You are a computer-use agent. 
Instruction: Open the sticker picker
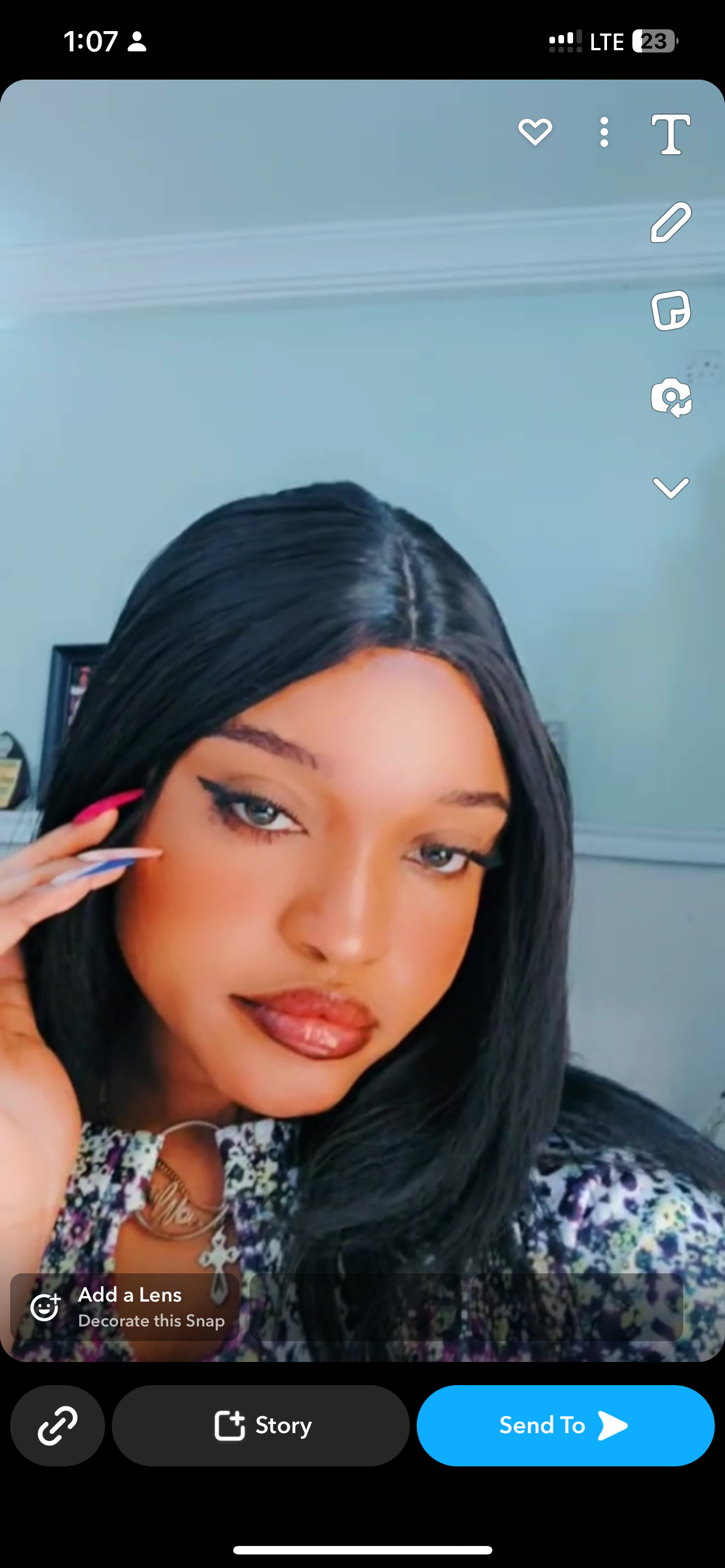point(671,310)
